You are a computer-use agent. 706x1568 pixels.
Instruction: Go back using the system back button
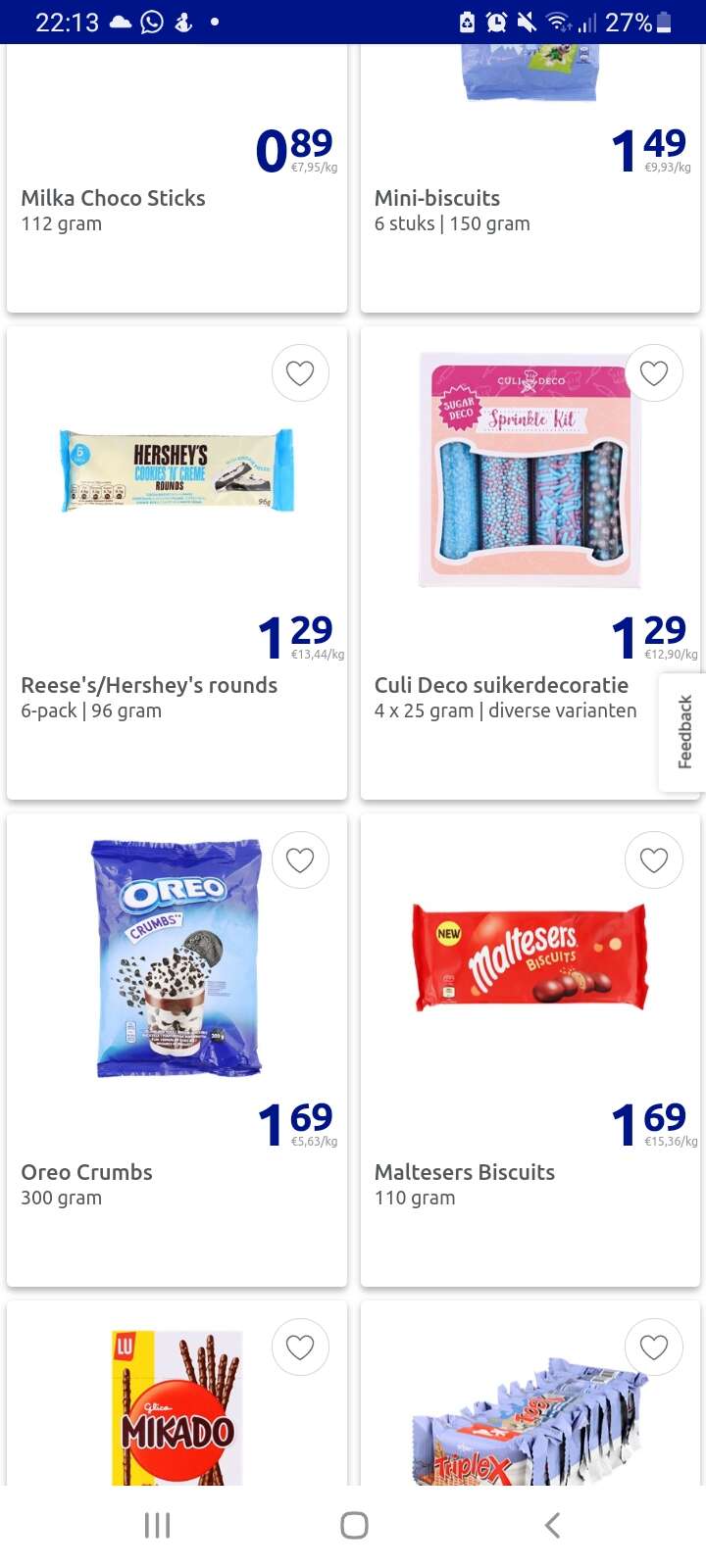pos(552,1525)
